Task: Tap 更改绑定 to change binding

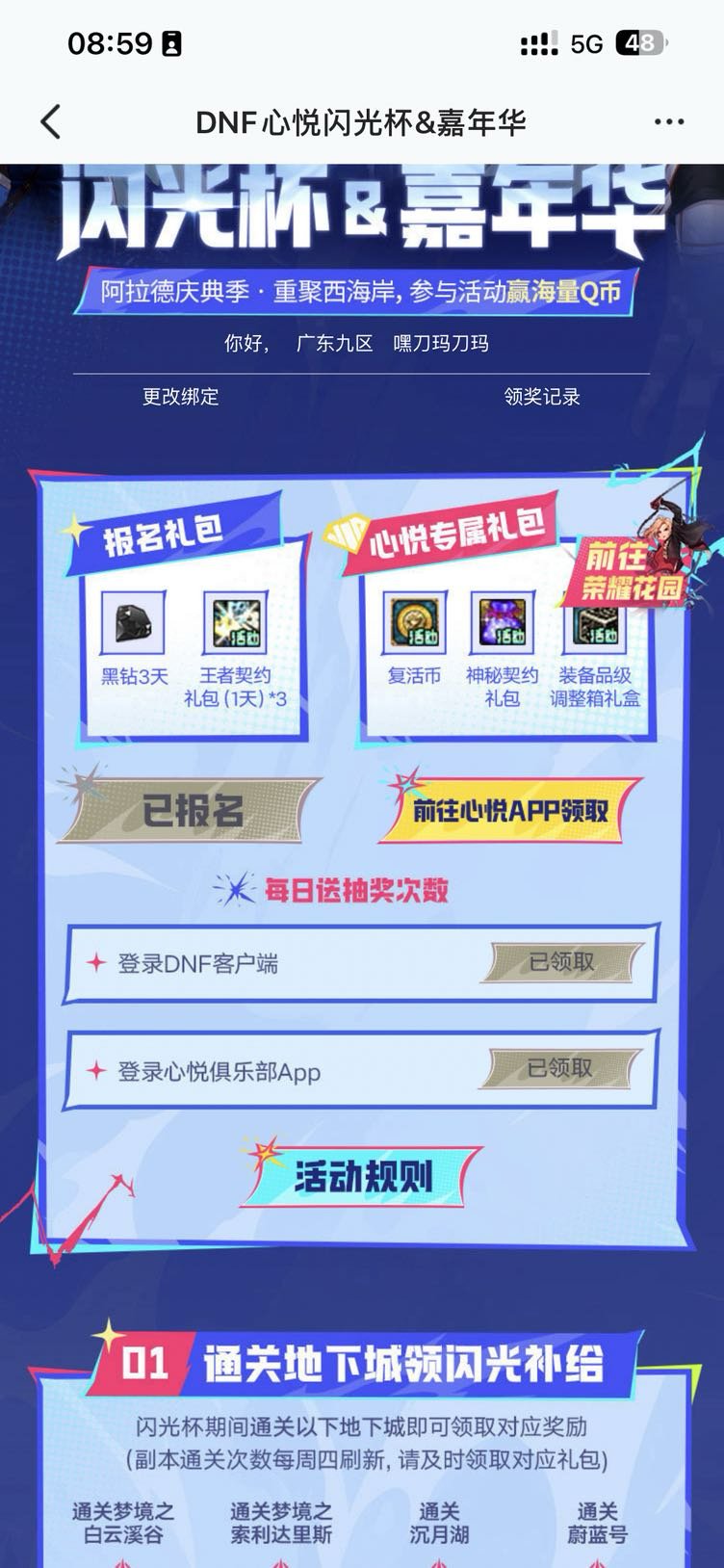Action: [x=180, y=397]
